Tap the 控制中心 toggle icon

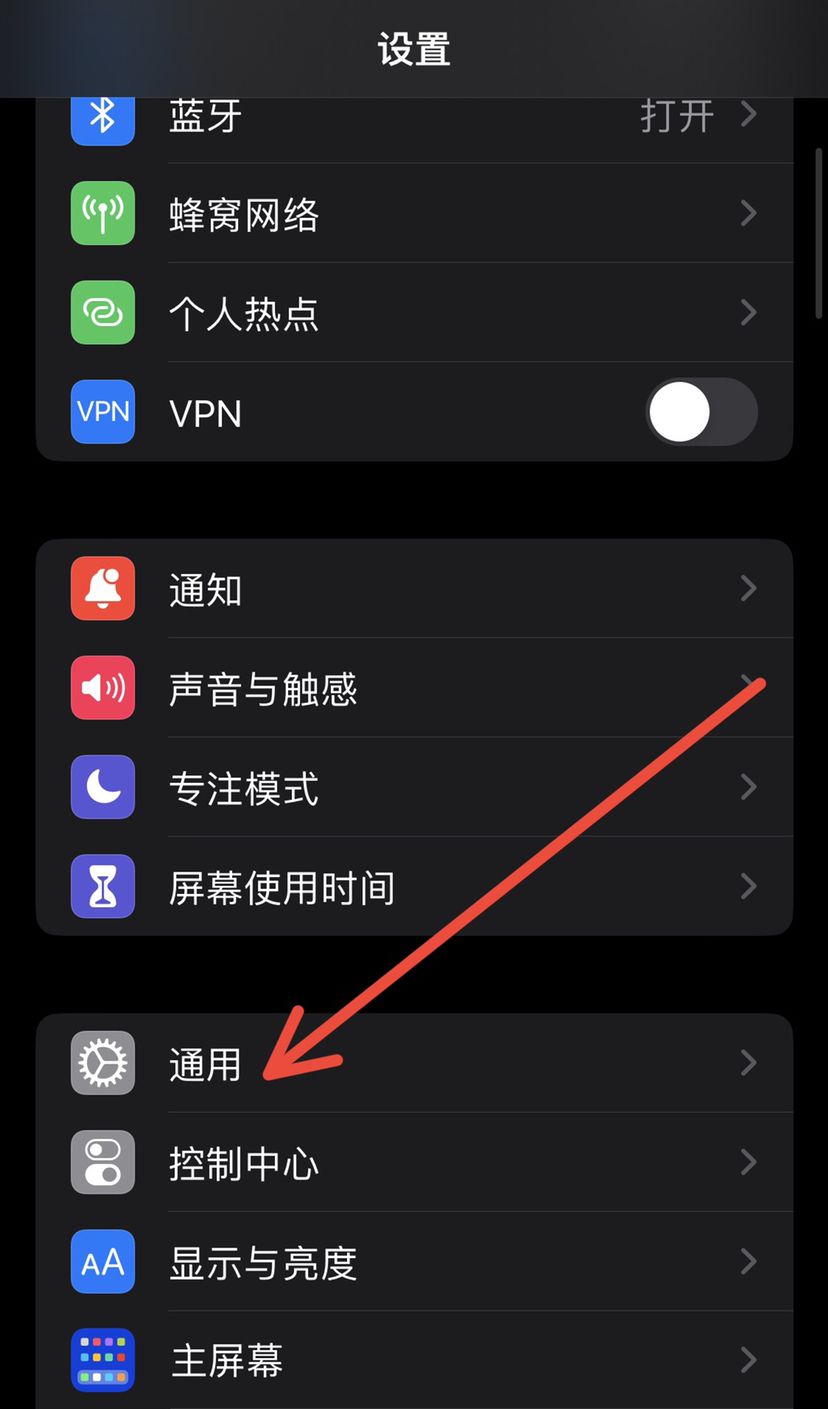pyautogui.click(x=102, y=1162)
